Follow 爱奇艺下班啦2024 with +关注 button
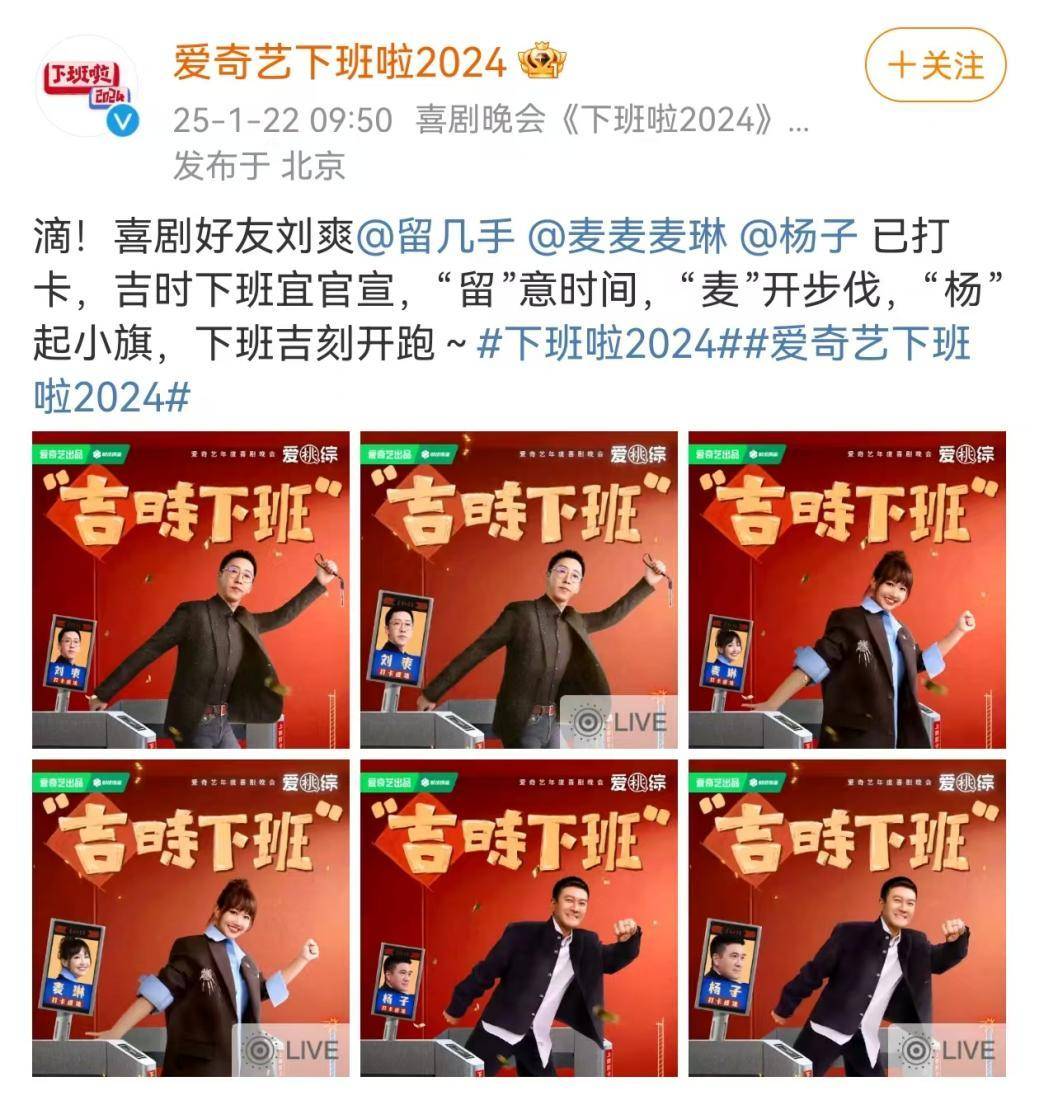This screenshot has width=1039, height=1119. coord(934,65)
